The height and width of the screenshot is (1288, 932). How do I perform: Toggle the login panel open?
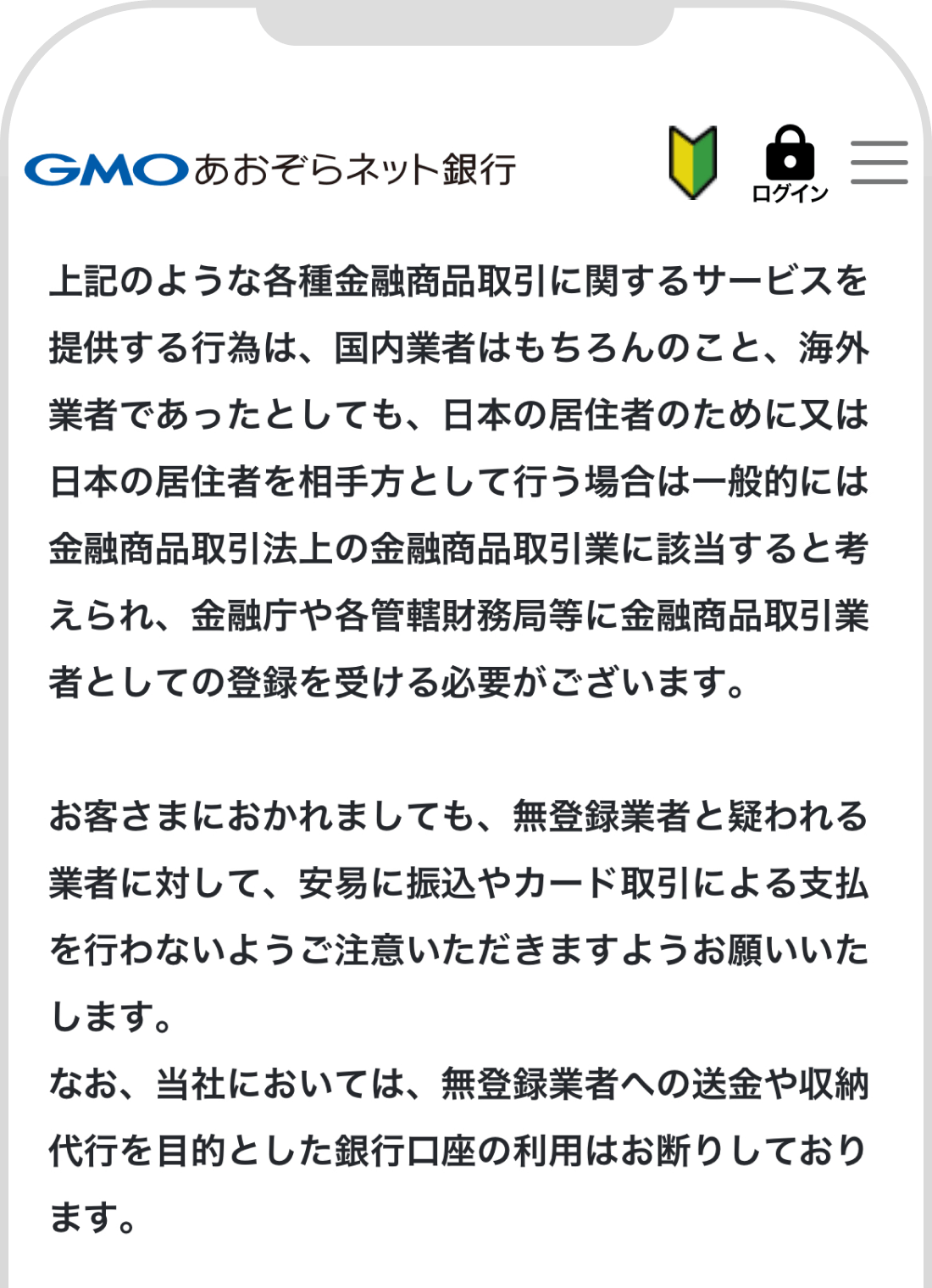tap(790, 169)
